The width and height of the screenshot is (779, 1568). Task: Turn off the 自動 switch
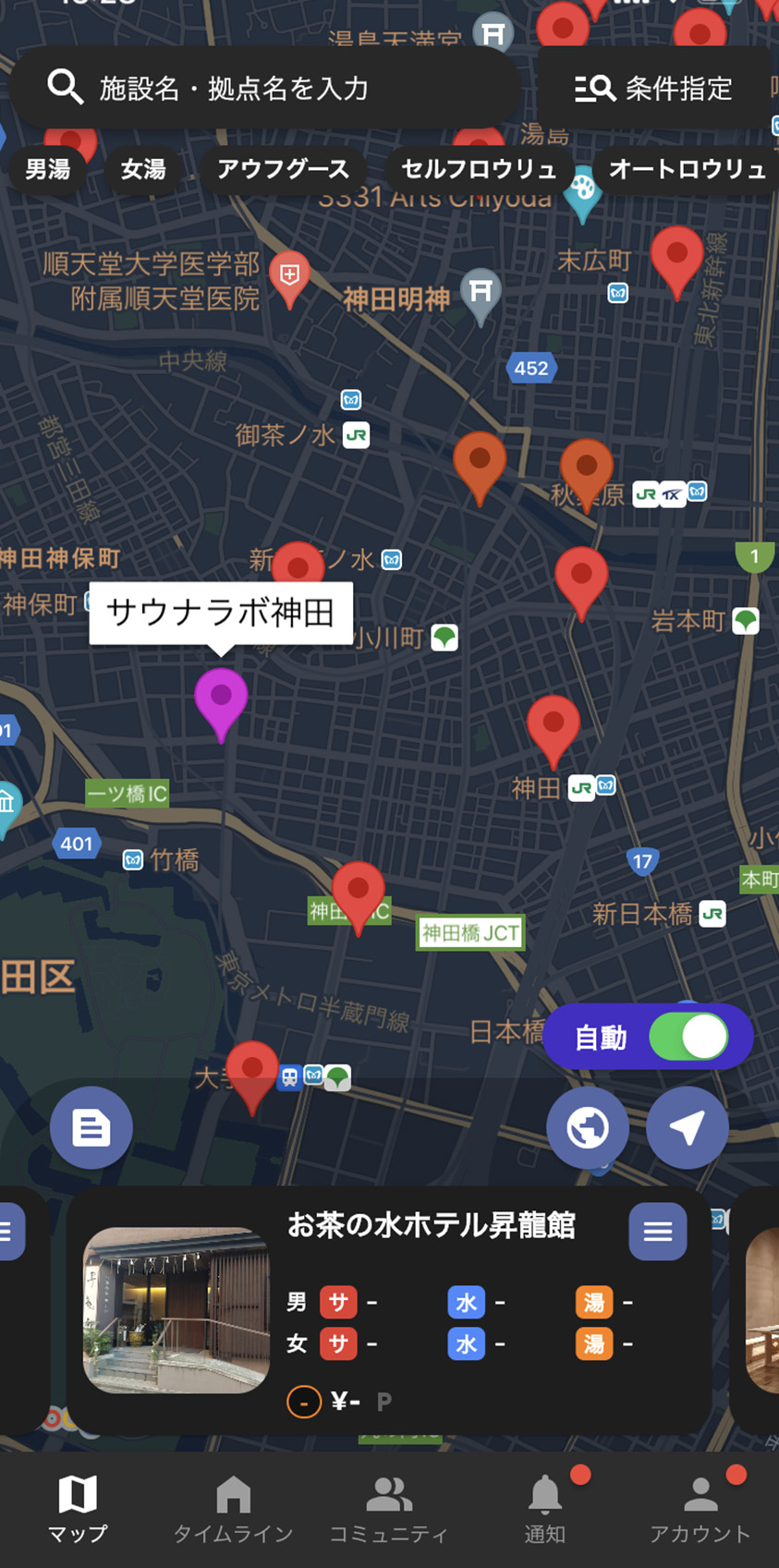tap(688, 1037)
